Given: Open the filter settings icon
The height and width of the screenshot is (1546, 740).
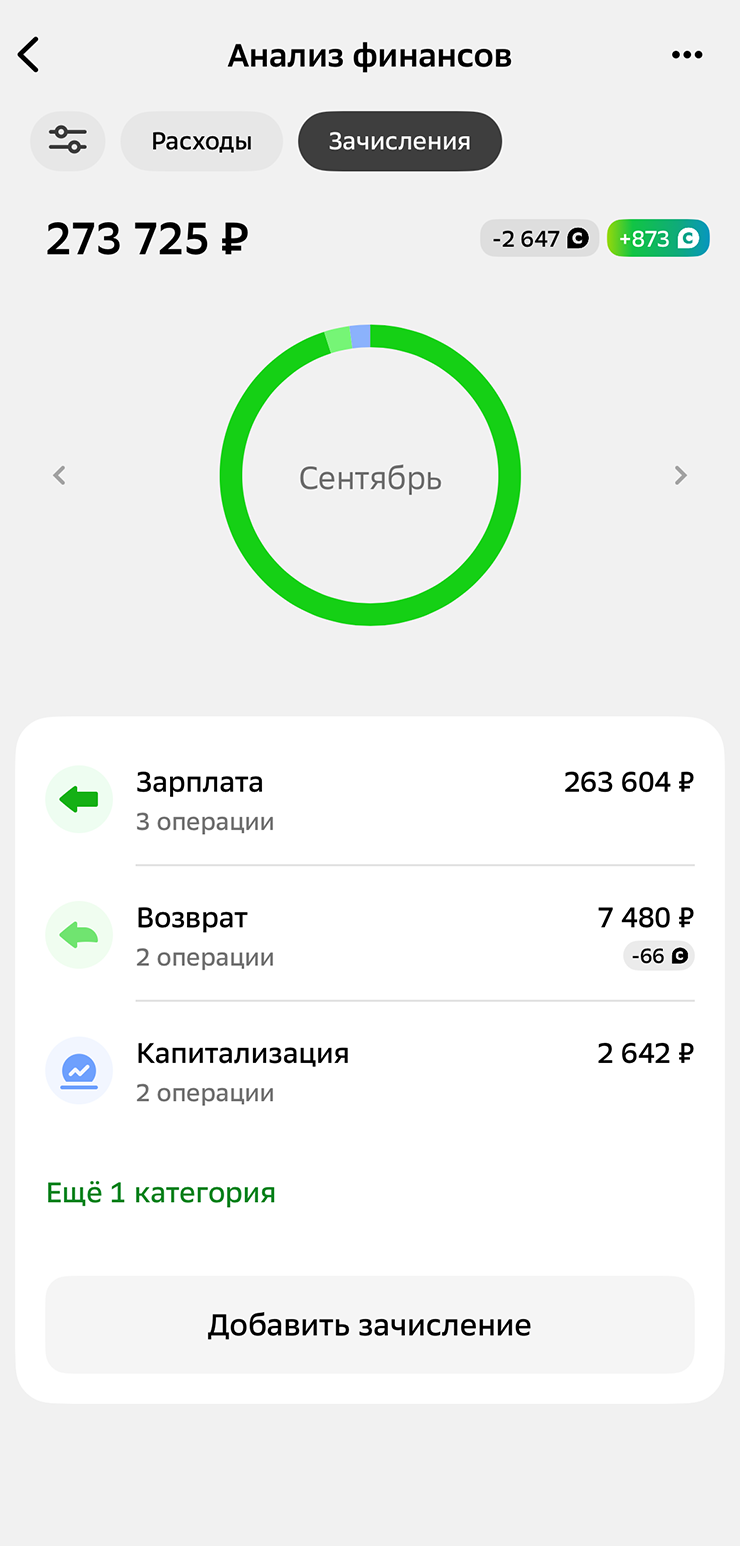Looking at the screenshot, I should click(x=68, y=140).
